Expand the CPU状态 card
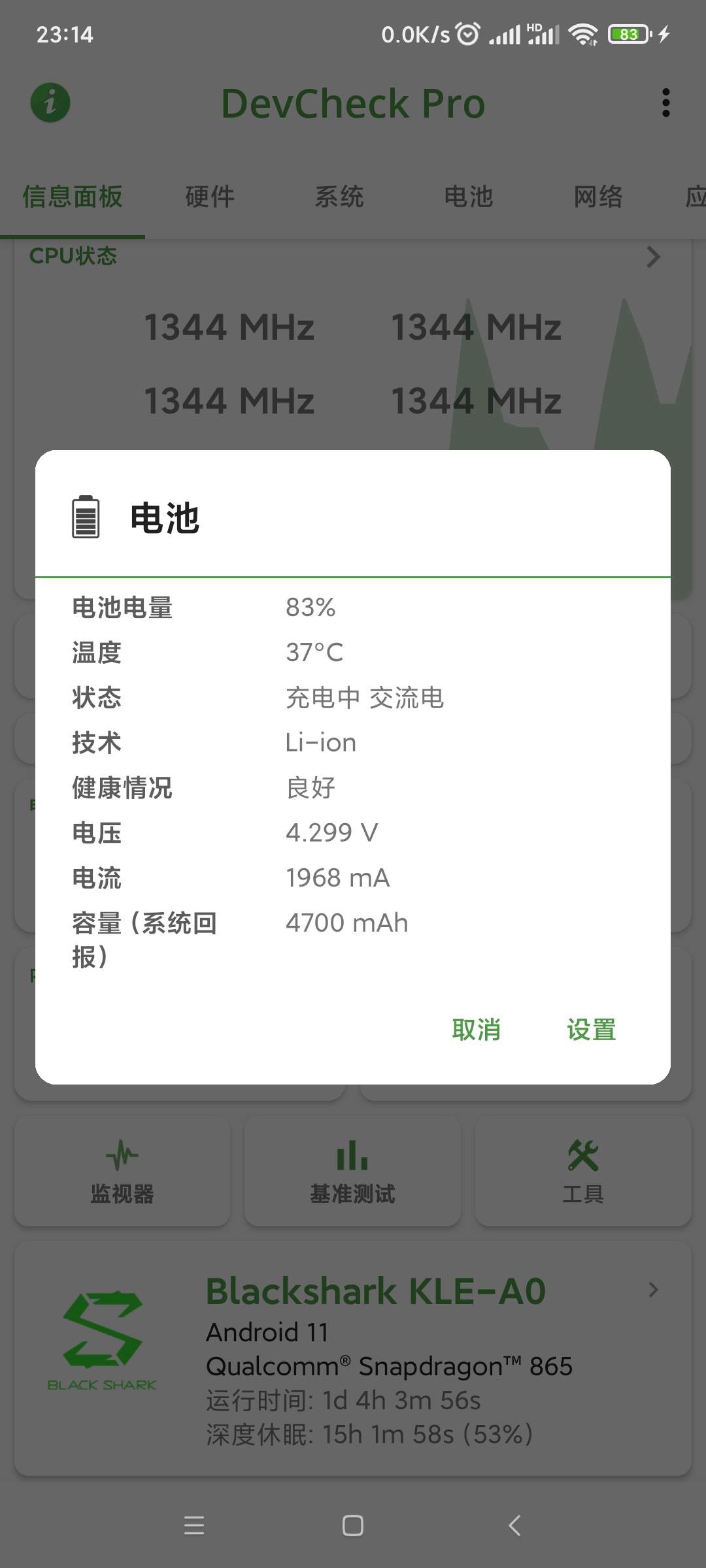 point(652,257)
